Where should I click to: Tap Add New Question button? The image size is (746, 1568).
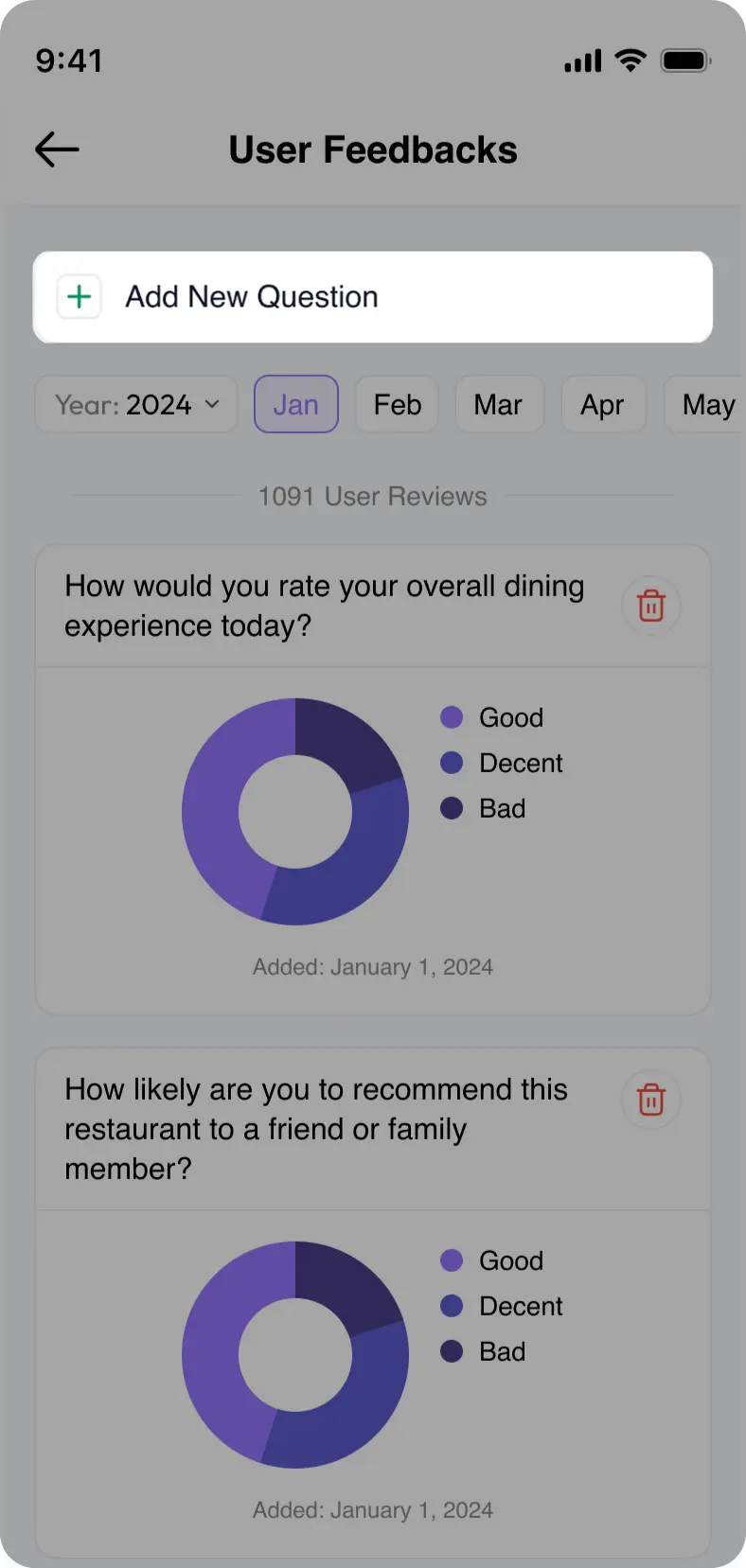coord(372,297)
